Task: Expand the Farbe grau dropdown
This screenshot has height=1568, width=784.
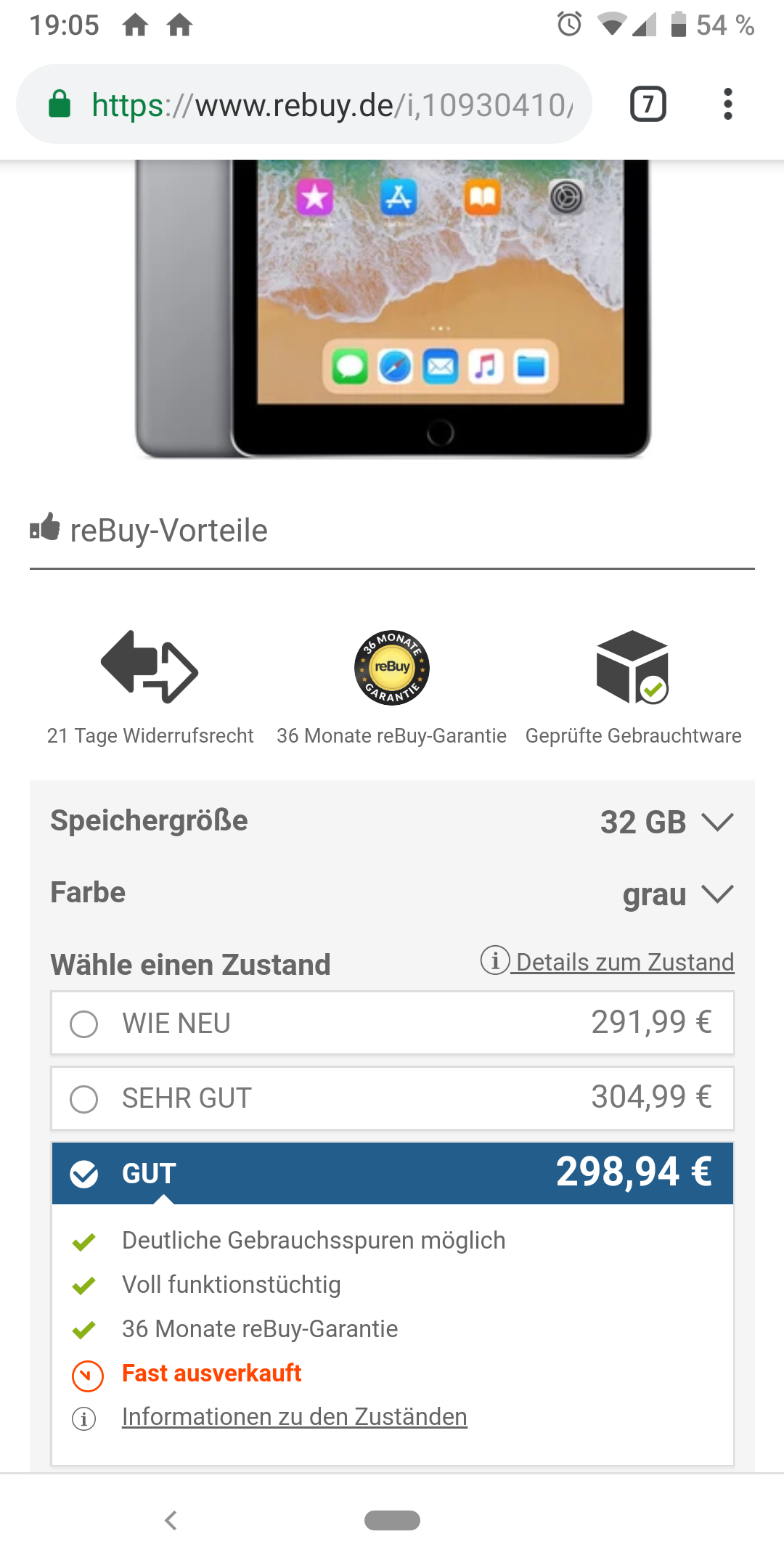Action: coord(677,894)
